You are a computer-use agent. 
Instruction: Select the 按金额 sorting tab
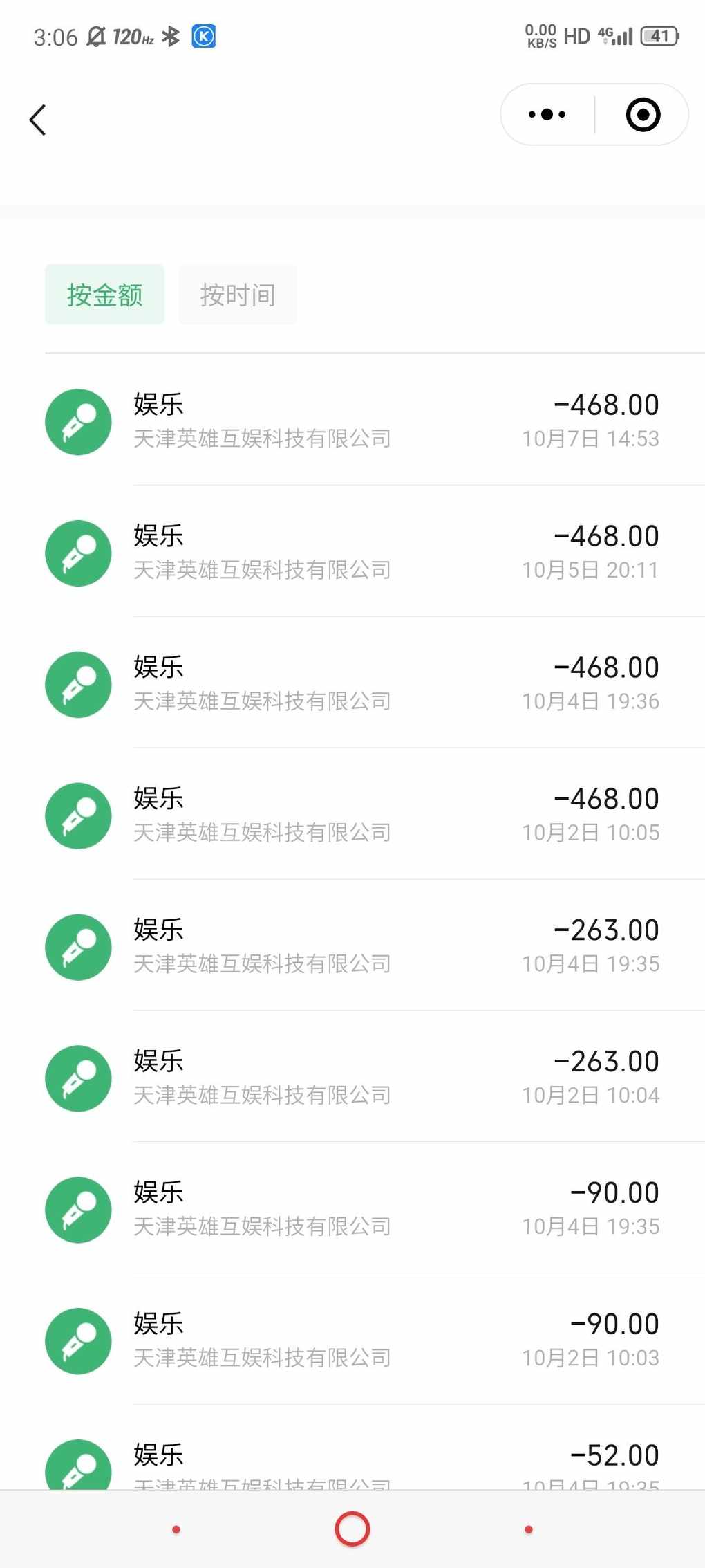(x=104, y=295)
